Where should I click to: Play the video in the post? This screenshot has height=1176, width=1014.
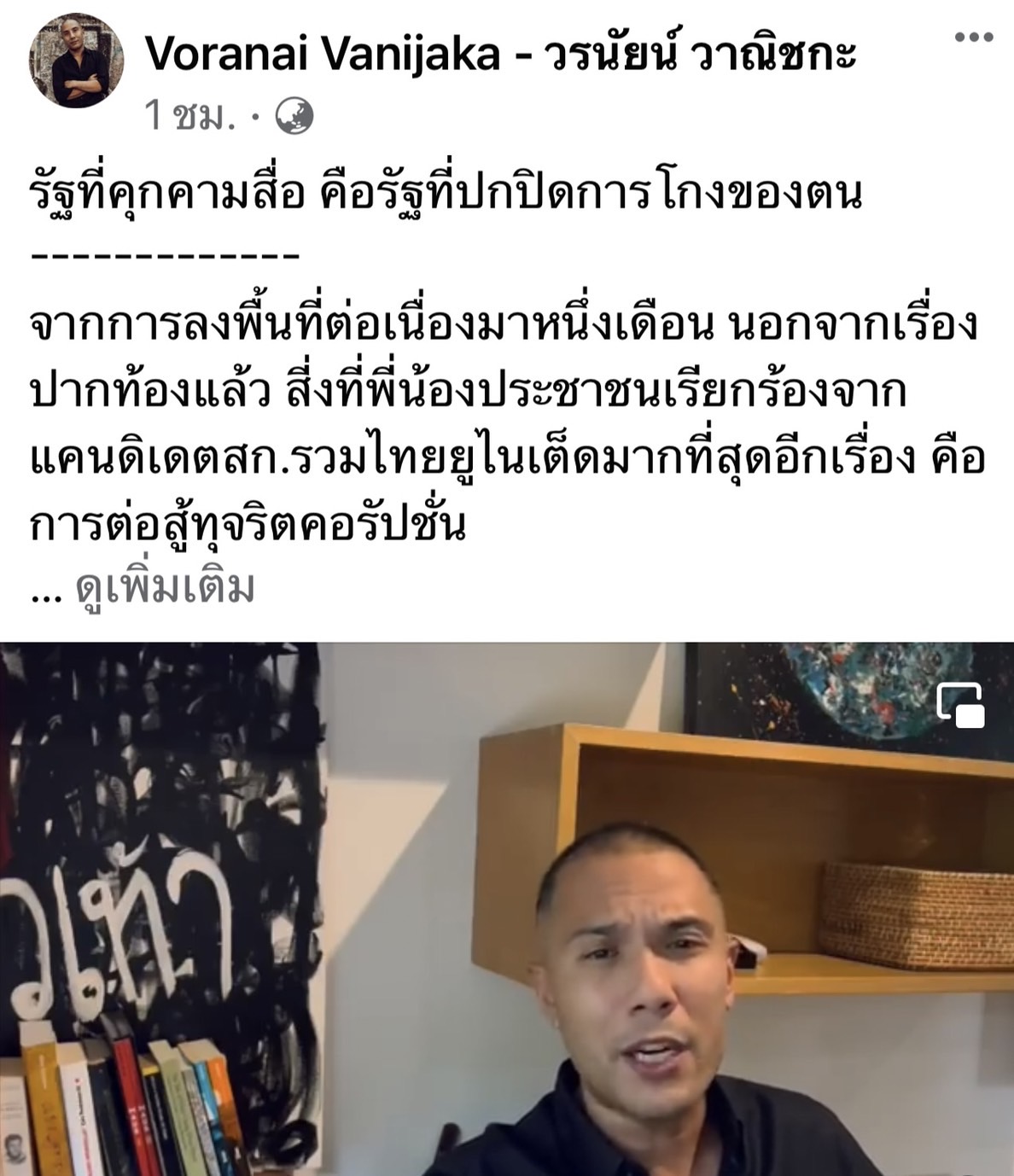507,909
